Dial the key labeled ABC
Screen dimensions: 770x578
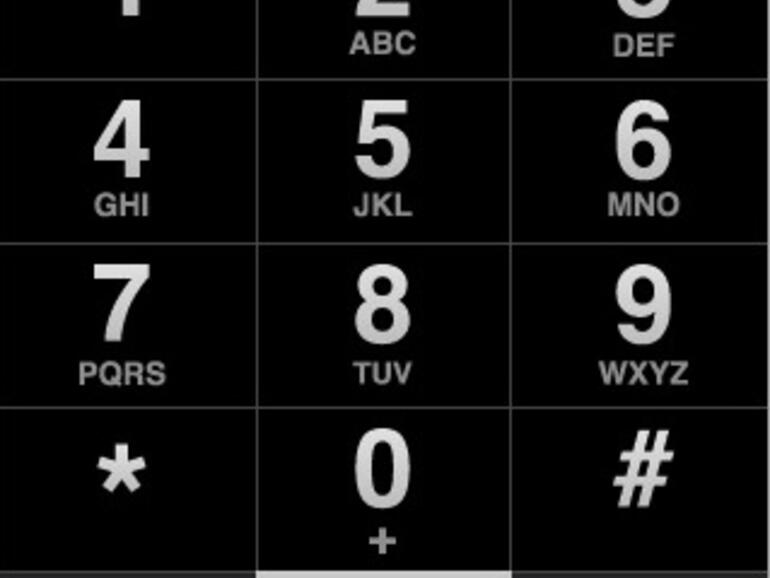click(383, 36)
